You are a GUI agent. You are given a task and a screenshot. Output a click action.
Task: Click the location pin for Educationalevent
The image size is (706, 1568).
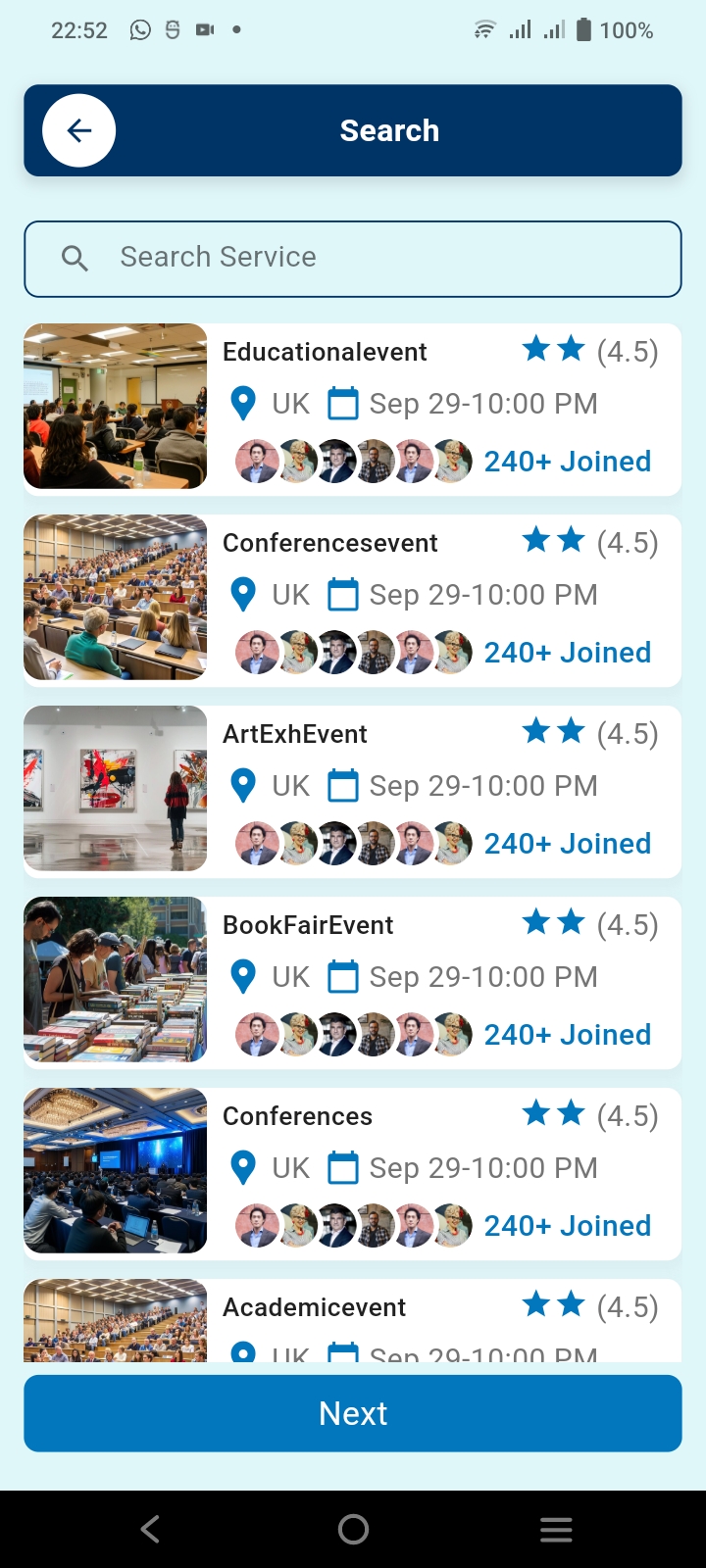(x=242, y=403)
